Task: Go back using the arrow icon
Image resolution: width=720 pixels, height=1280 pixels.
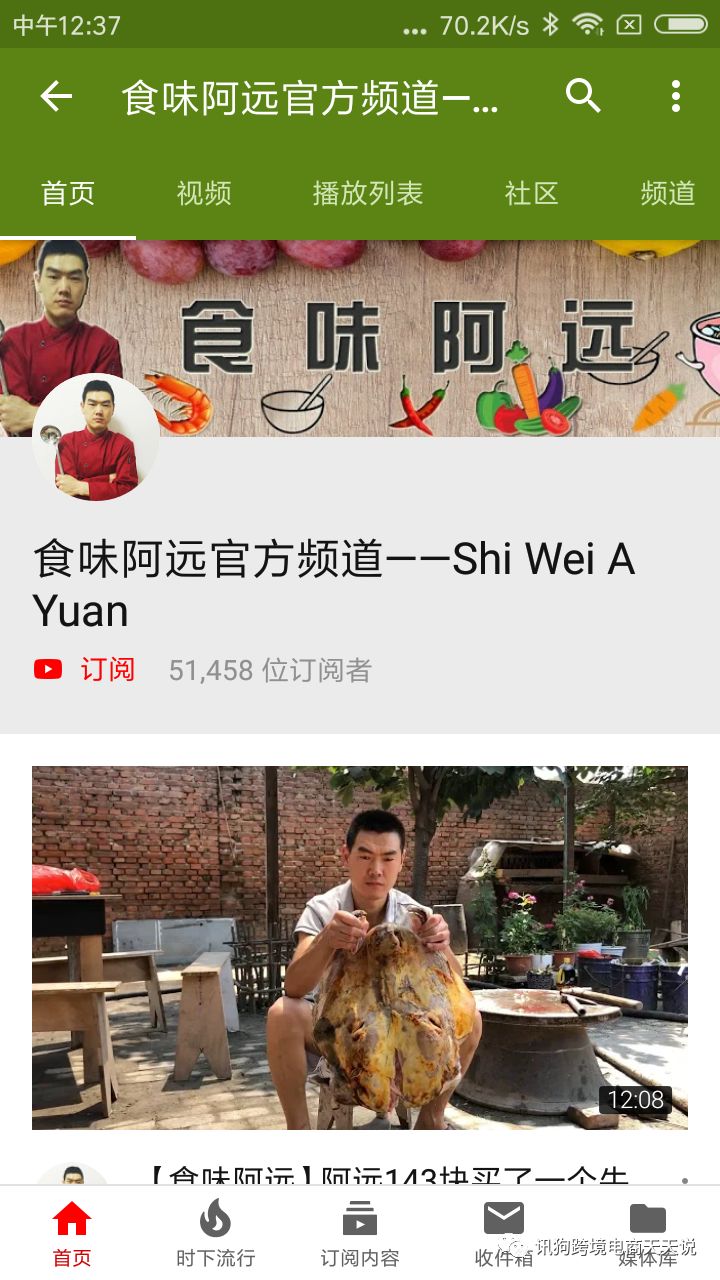Action: tap(56, 96)
